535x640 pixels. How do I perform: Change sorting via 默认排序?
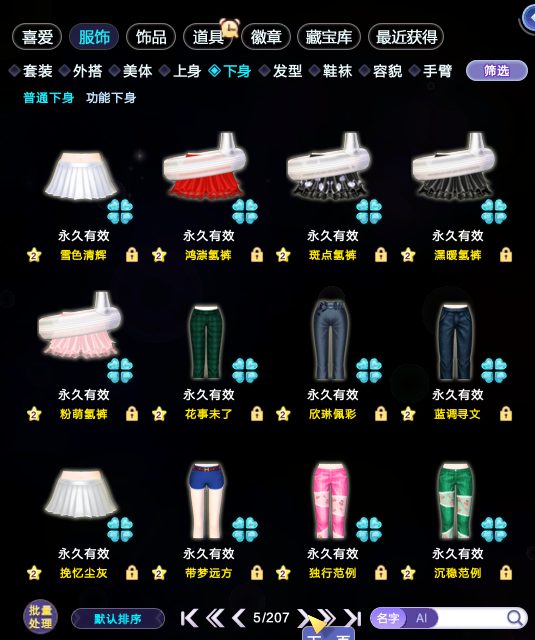pos(118,619)
